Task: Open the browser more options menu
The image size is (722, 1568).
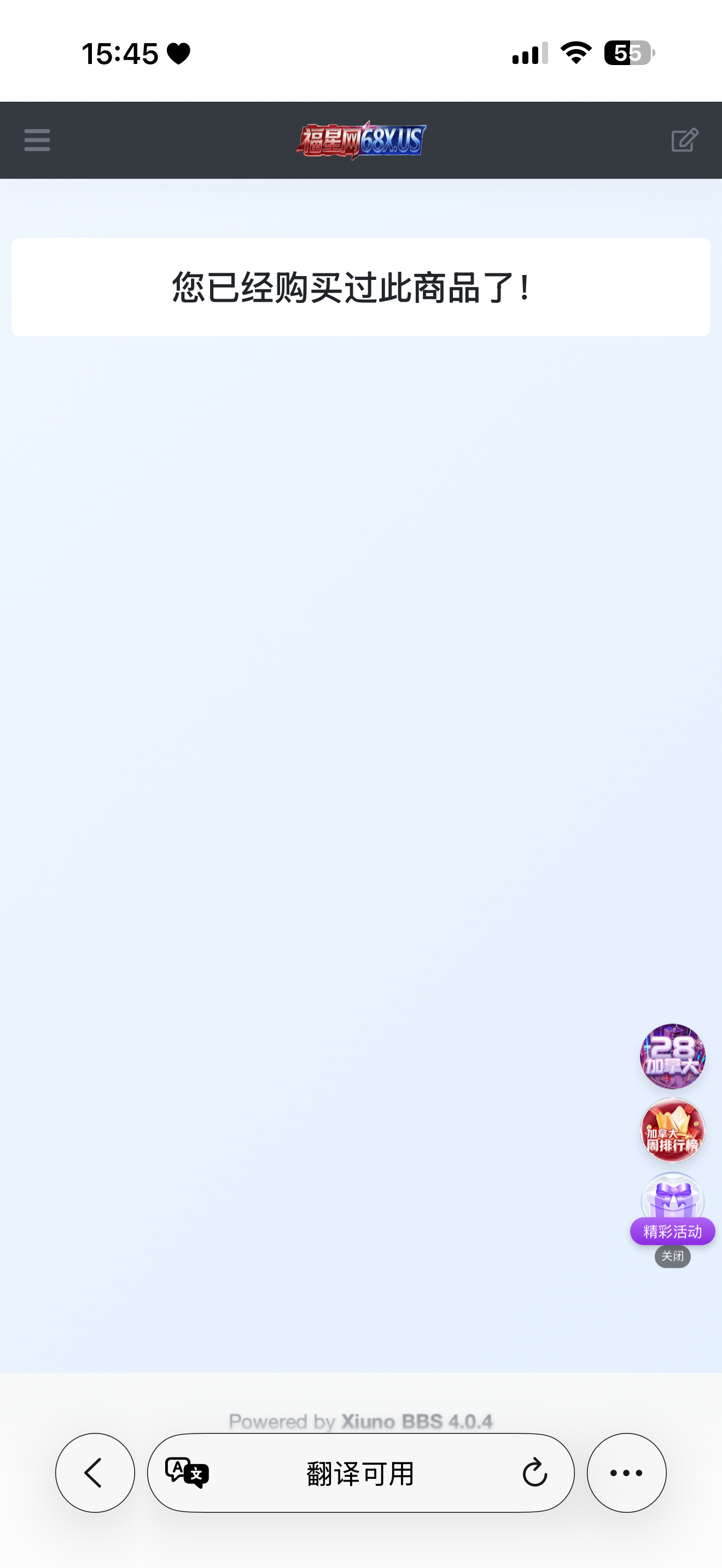Action: 626,1472
